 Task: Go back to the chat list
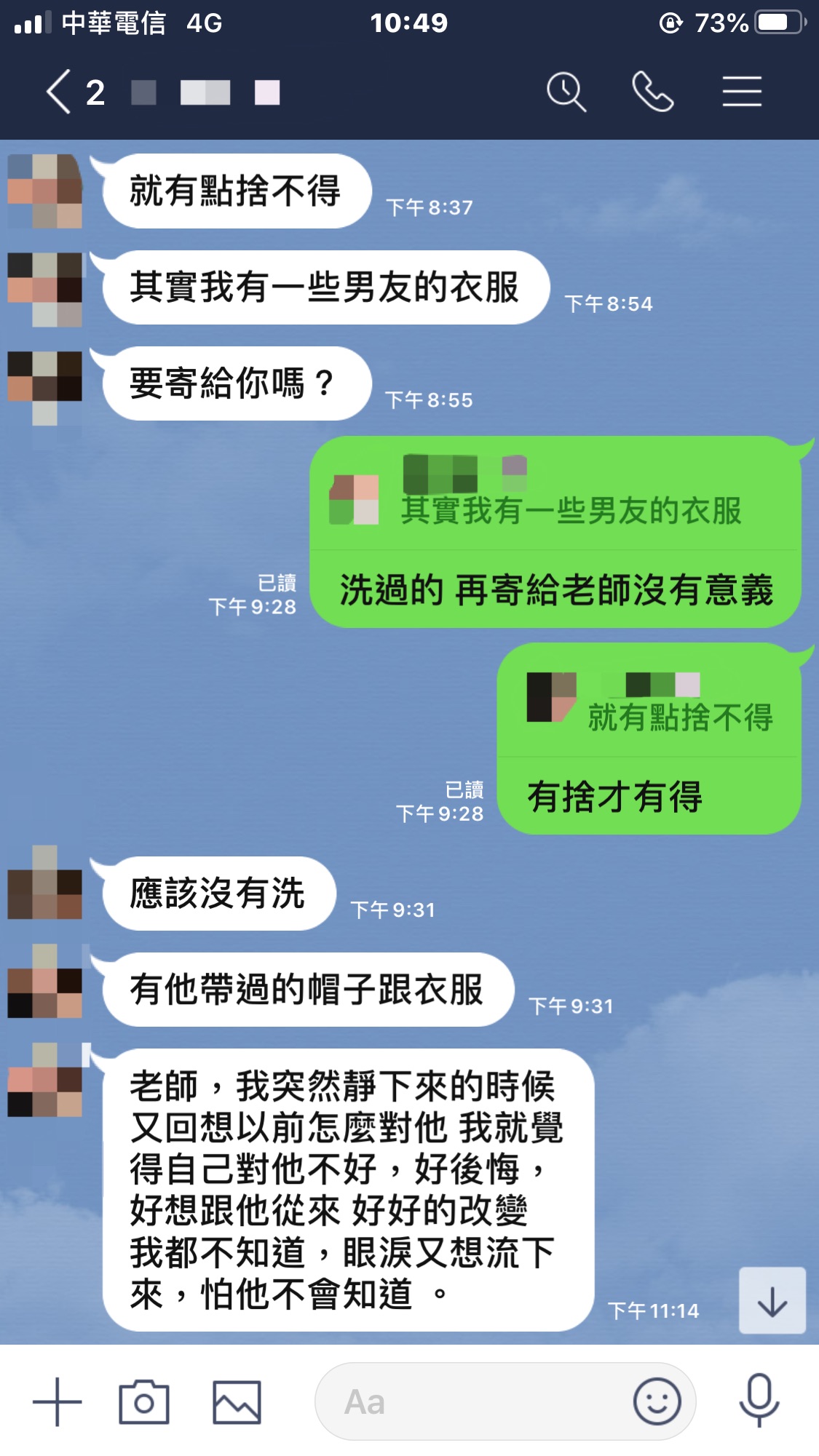point(60,92)
